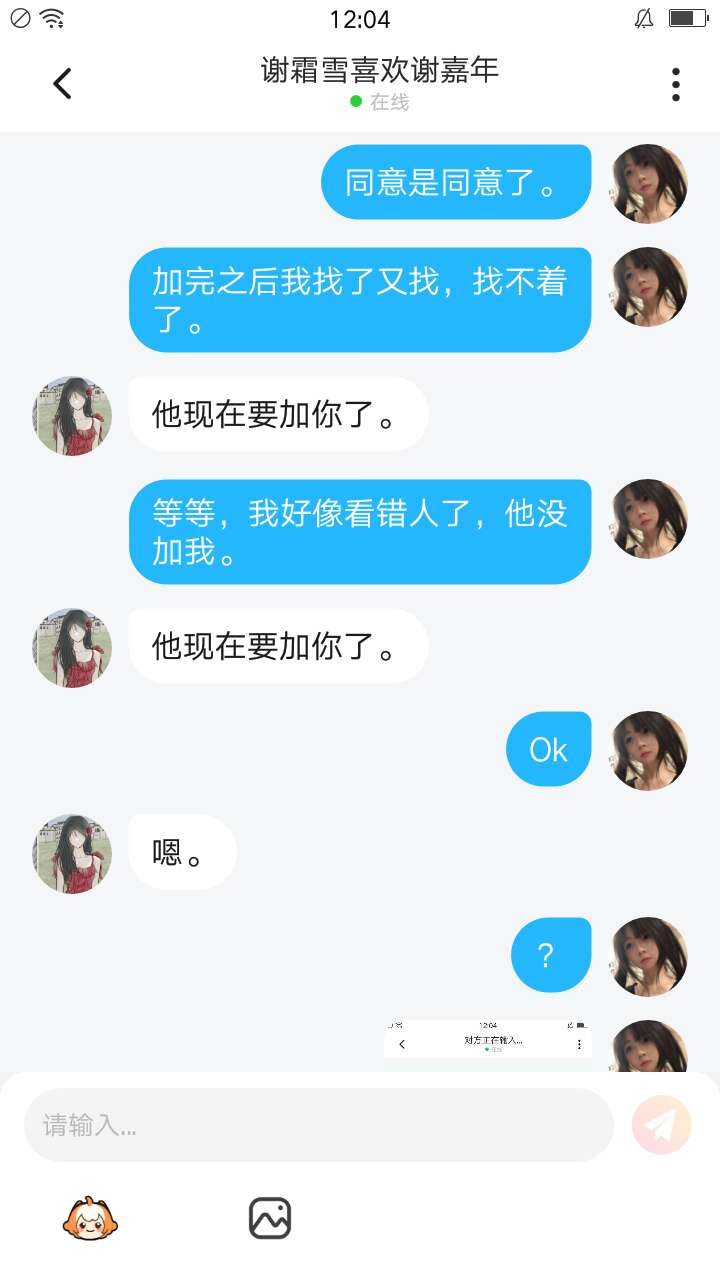Viewport: 720px width, 1280px height.
Task: Send the message with the paper plane
Action: (x=661, y=1125)
